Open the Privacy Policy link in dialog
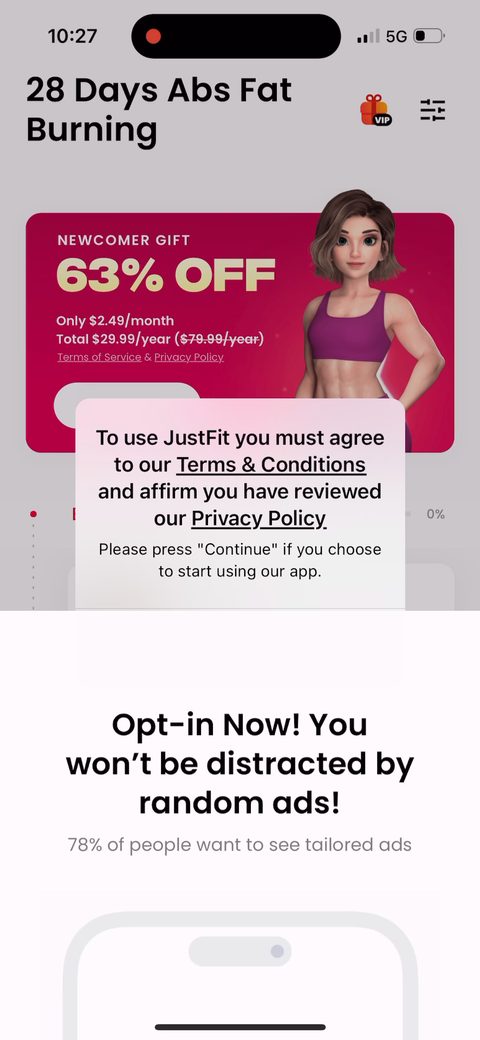480x1040 pixels. pos(259,519)
